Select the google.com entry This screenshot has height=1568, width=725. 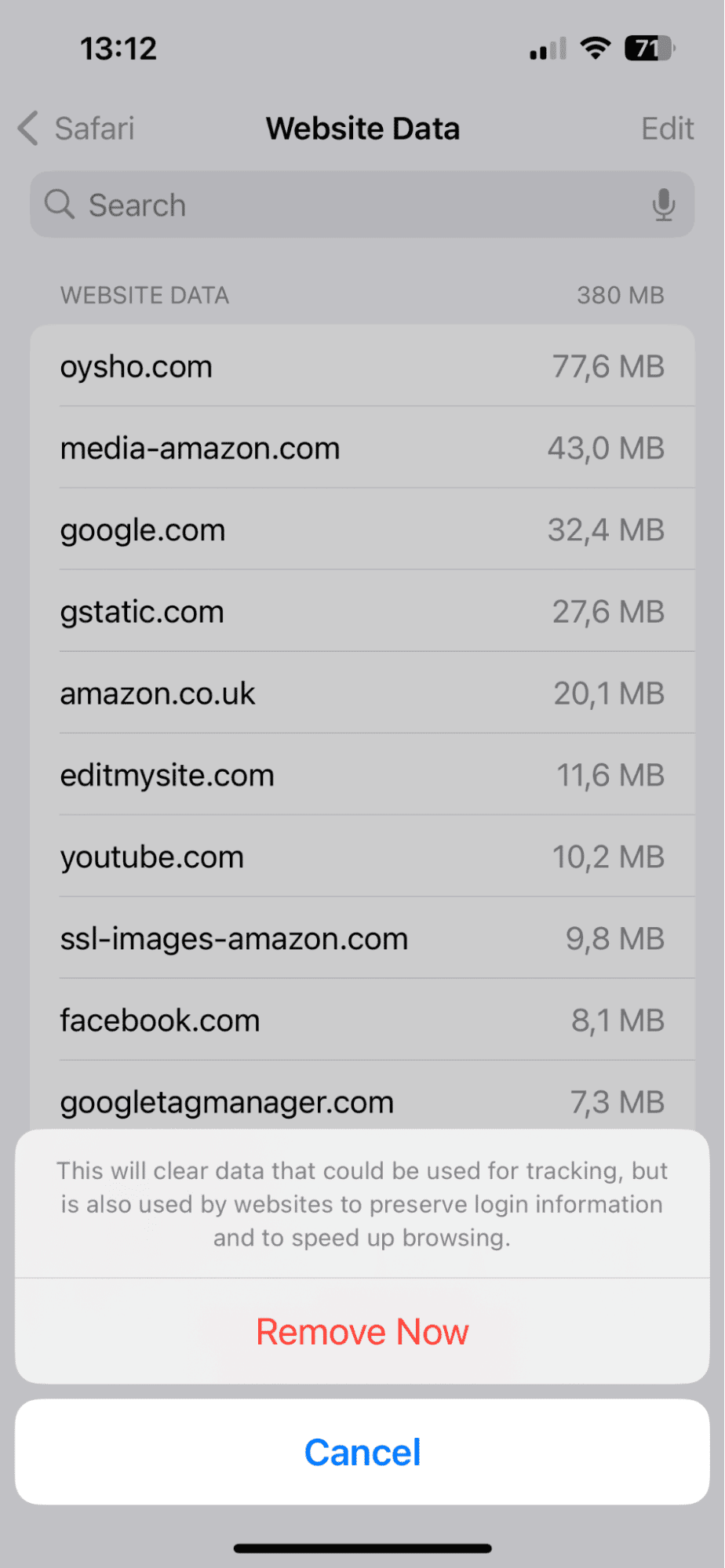coord(362,529)
